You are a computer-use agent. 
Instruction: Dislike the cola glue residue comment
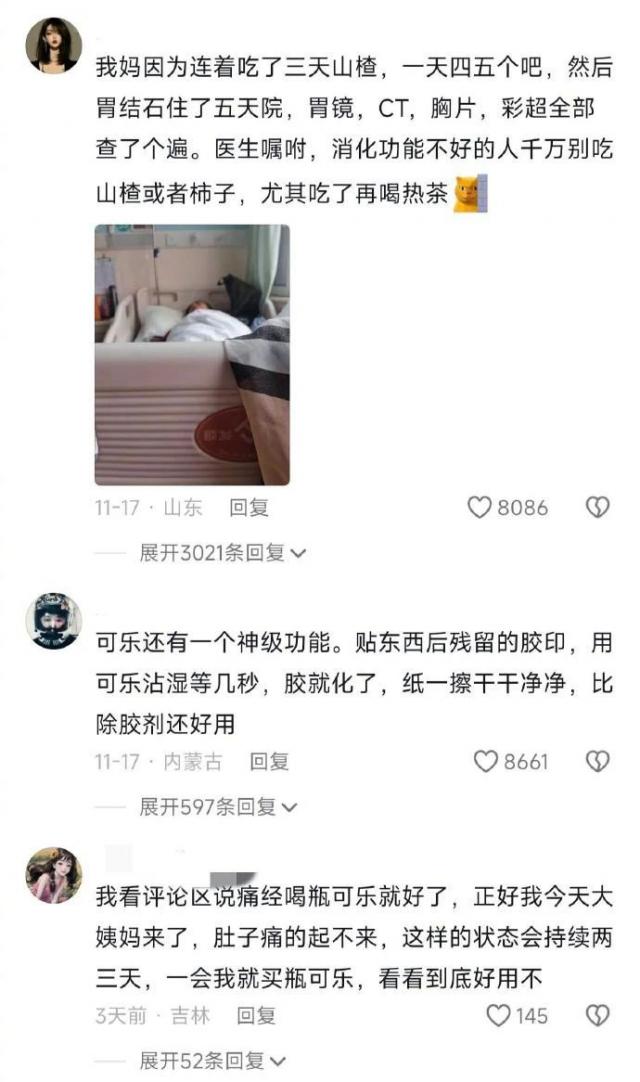(597, 762)
